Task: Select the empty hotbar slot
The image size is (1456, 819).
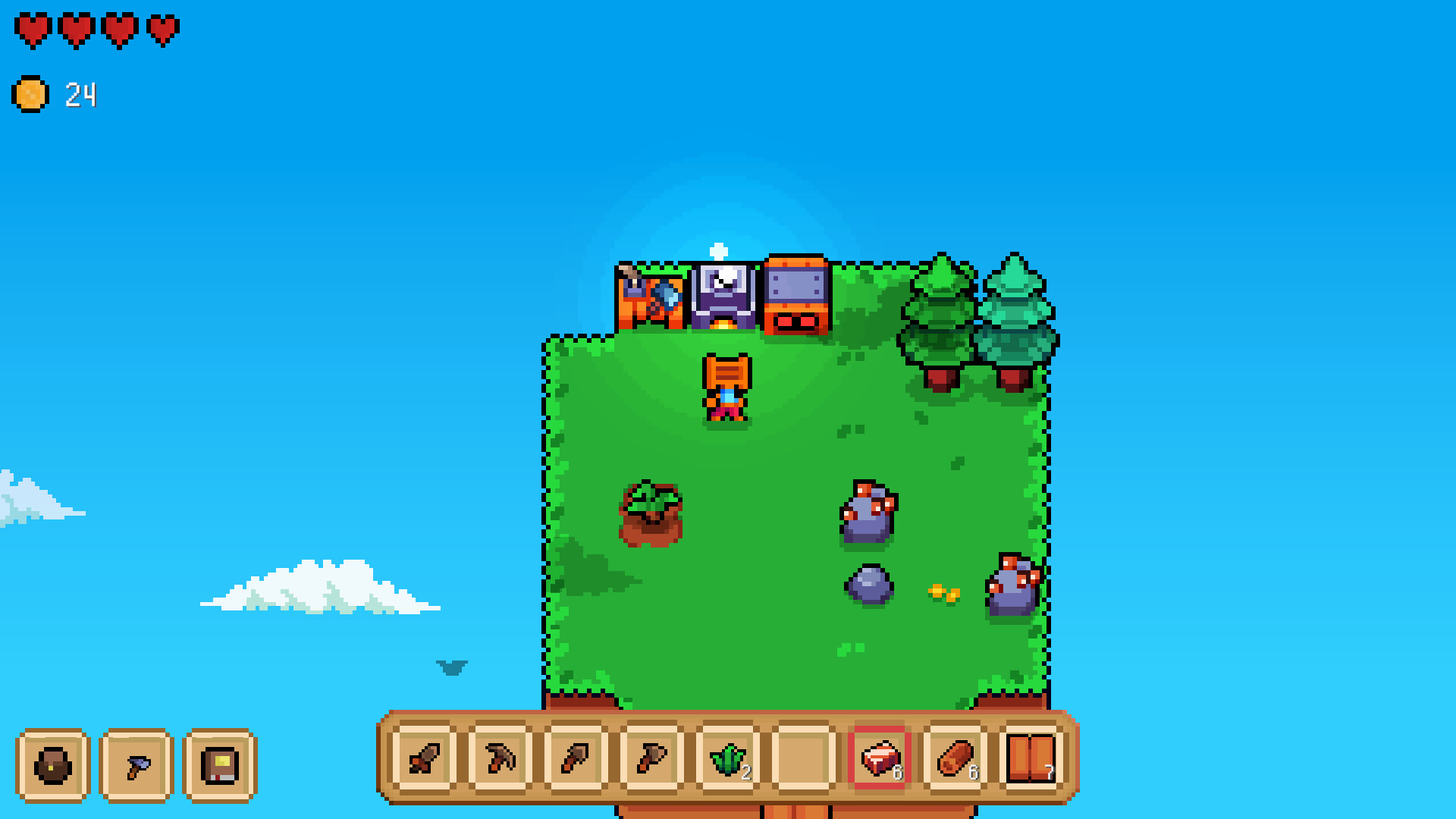Action: pos(803,757)
